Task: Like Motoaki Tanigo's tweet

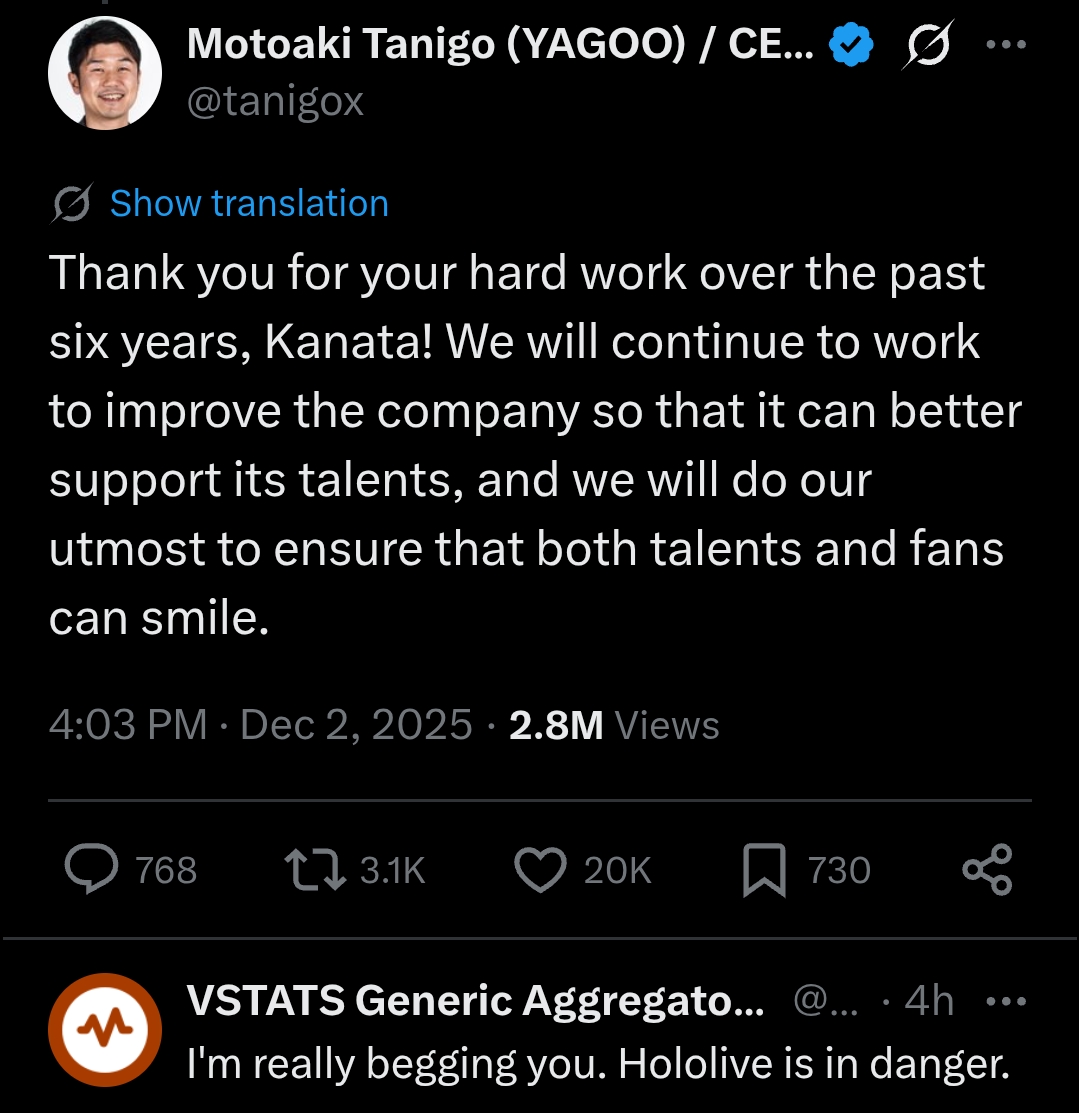Action: pyautogui.click(x=540, y=870)
